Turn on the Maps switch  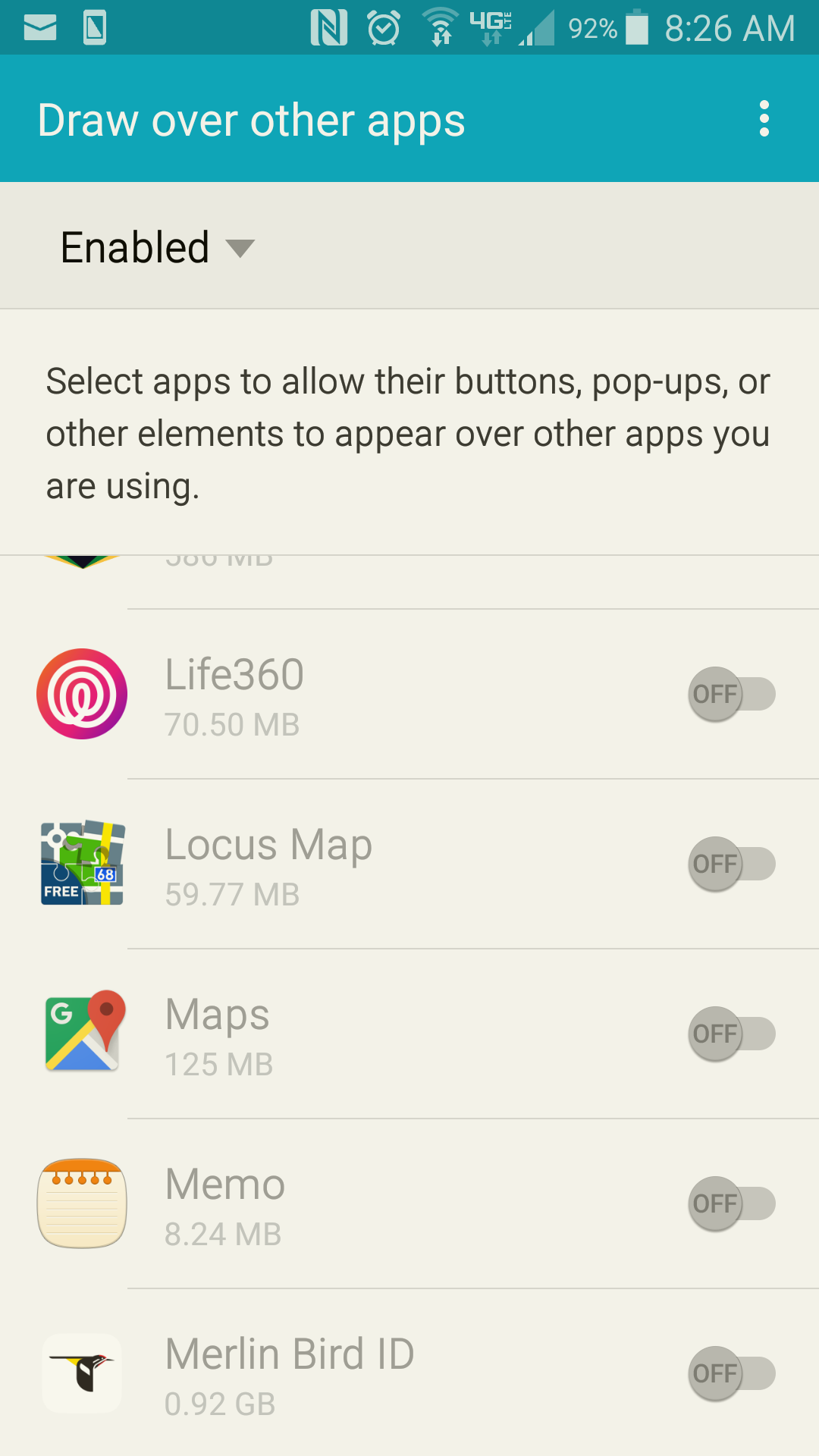pyautogui.click(x=730, y=1034)
